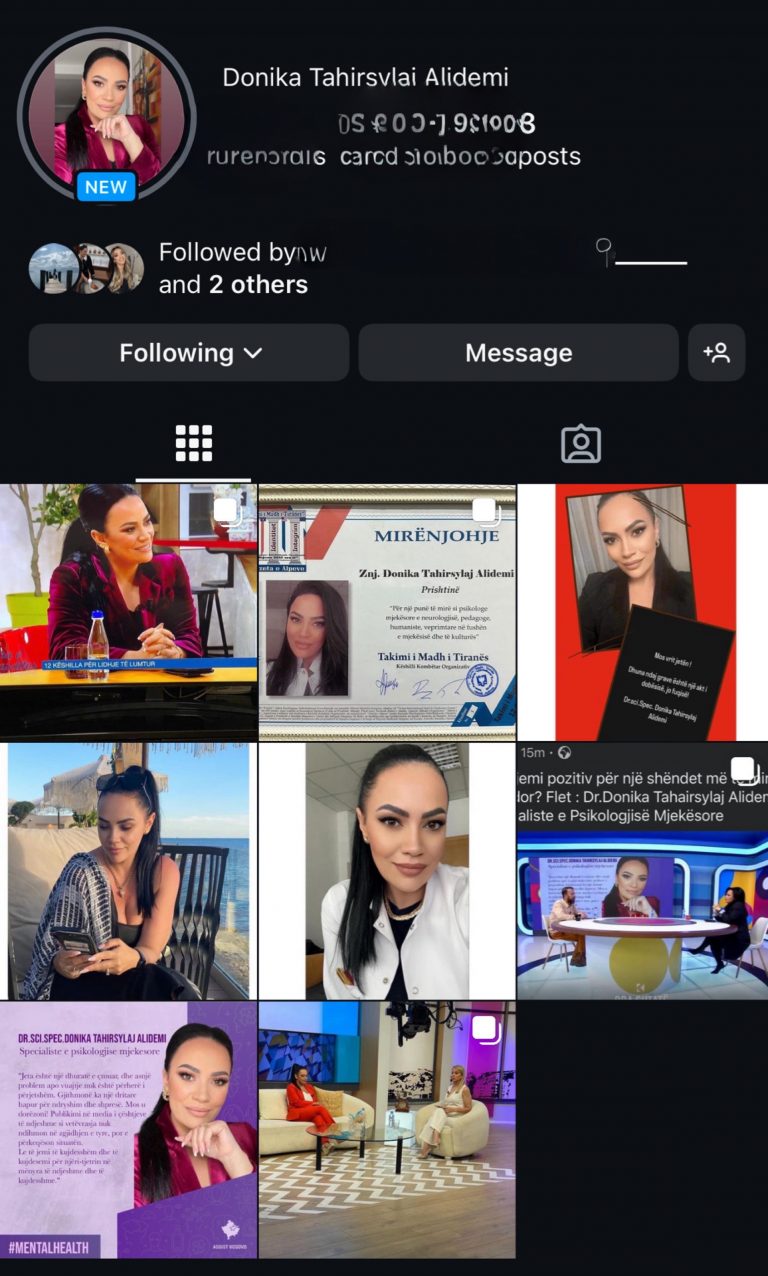Image resolution: width=768 pixels, height=1276 pixels.
Task: Switch to the tagged photos tab
Action: pyautogui.click(x=580, y=443)
